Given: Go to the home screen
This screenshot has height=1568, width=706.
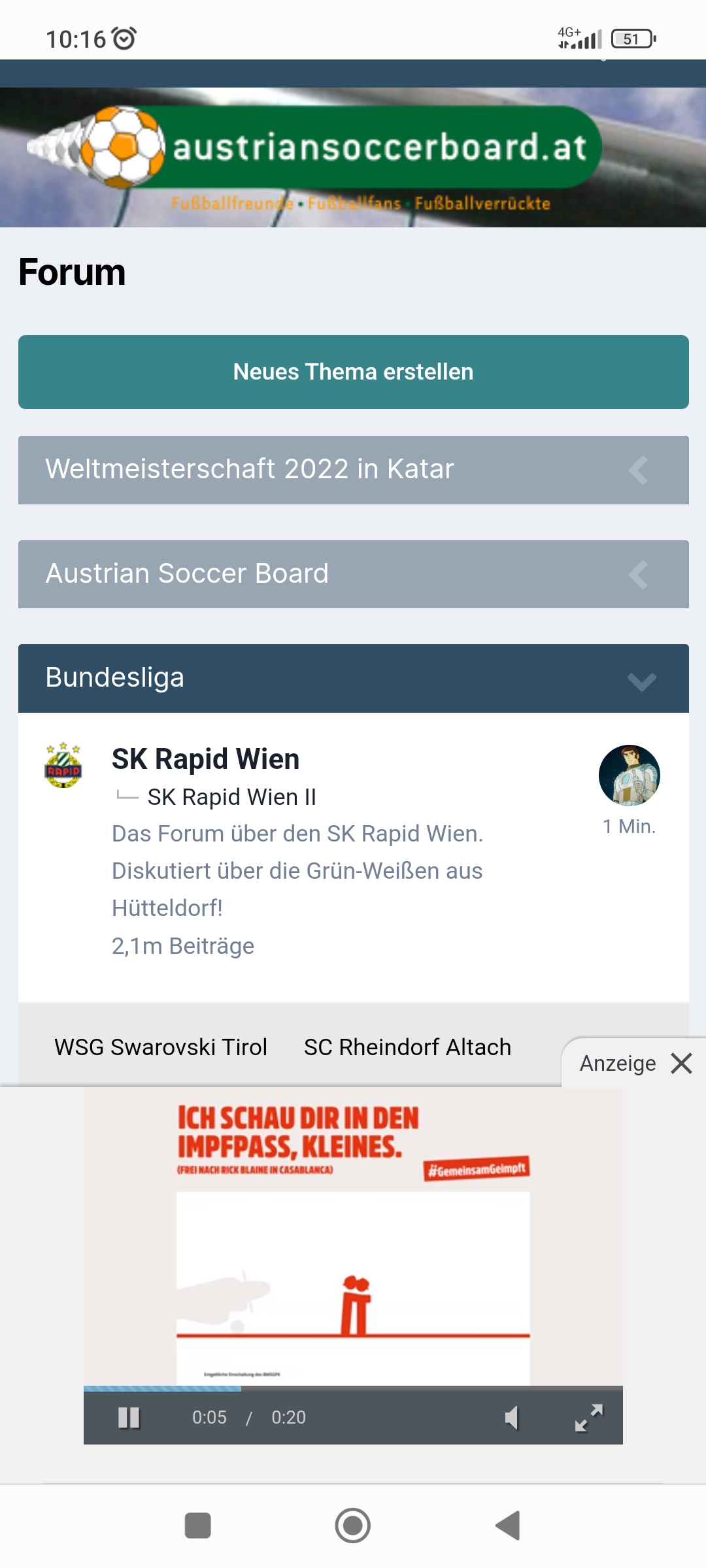Looking at the screenshot, I should click(353, 1526).
